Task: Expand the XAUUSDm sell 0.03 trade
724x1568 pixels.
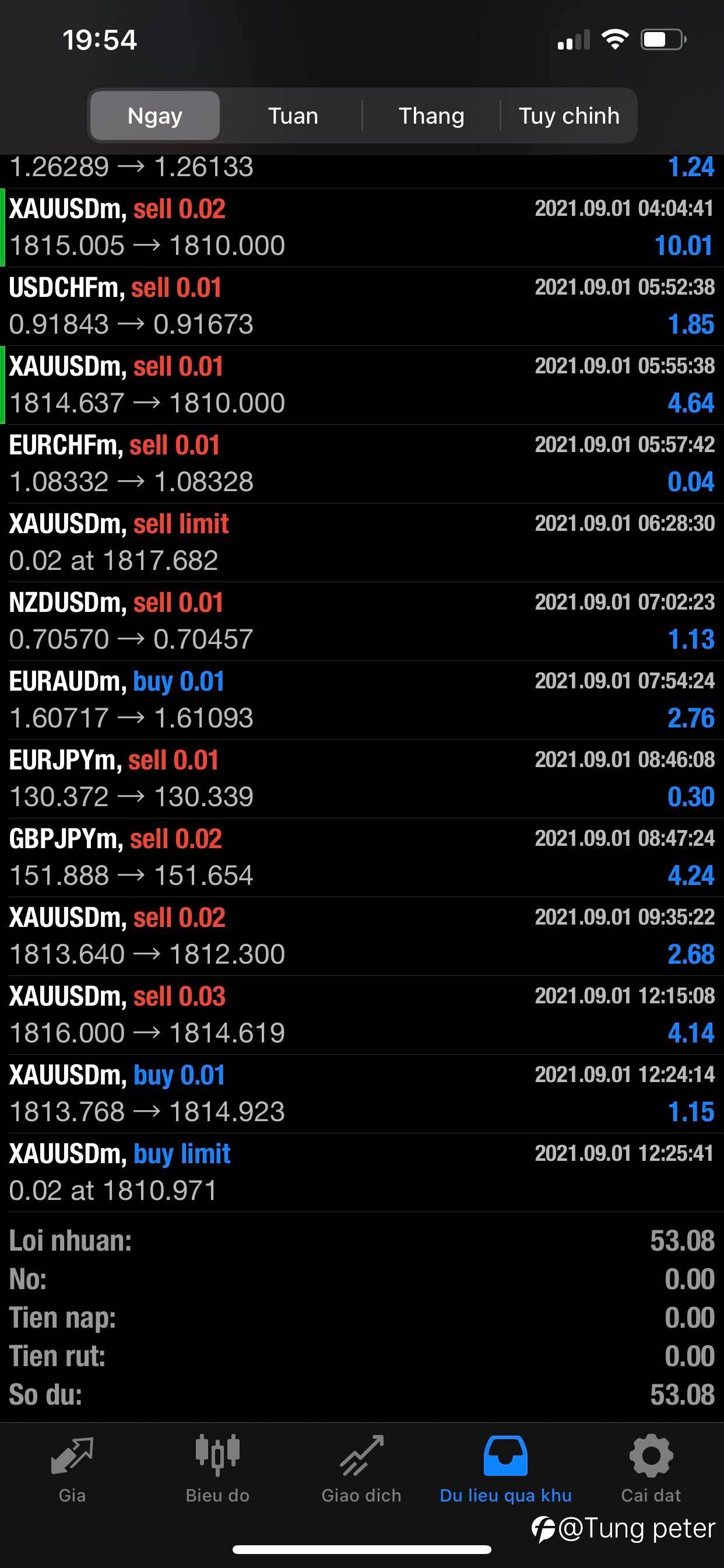Action: [x=362, y=1014]
